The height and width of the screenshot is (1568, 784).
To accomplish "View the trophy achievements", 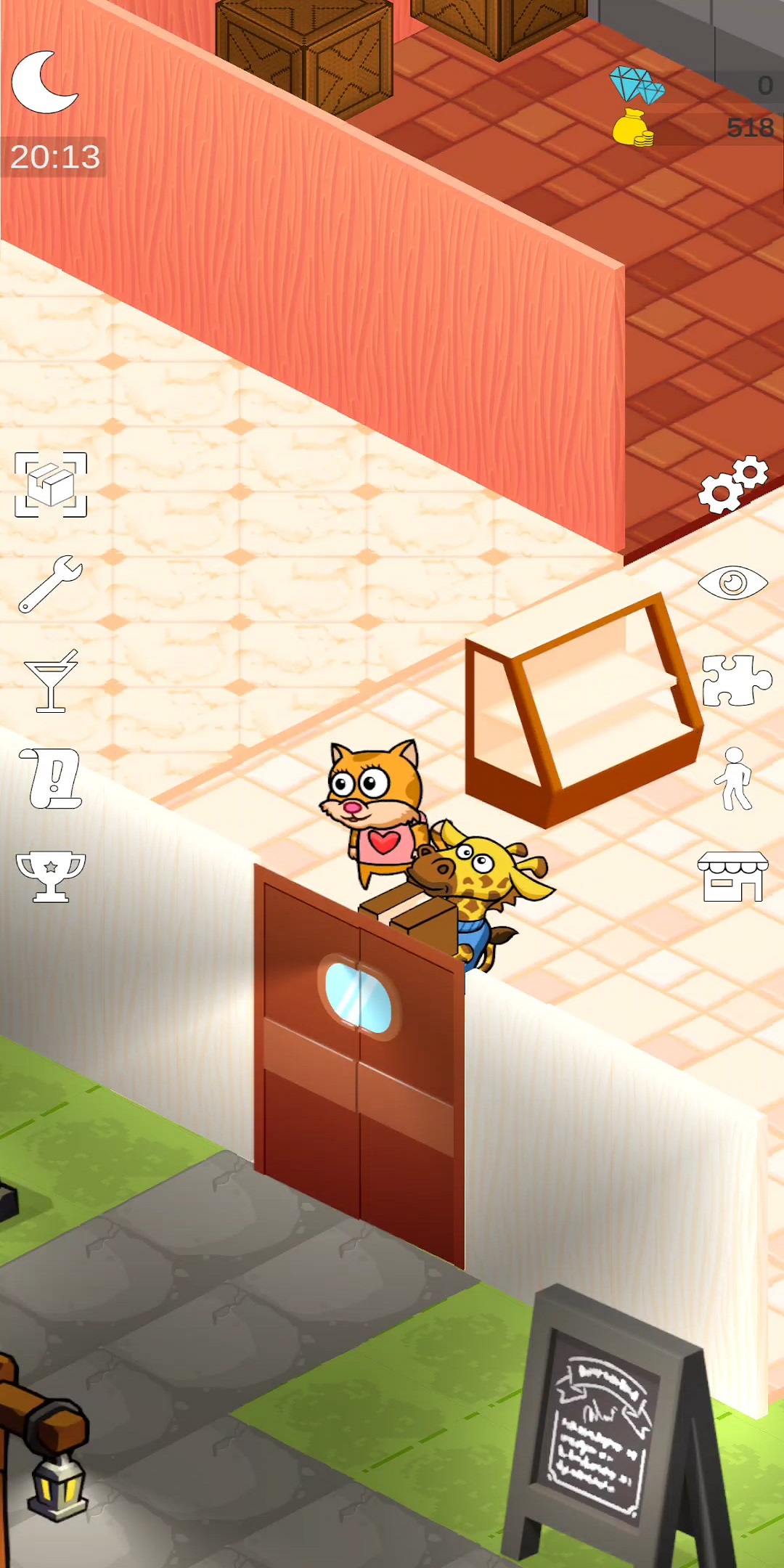I will [51, 876].
